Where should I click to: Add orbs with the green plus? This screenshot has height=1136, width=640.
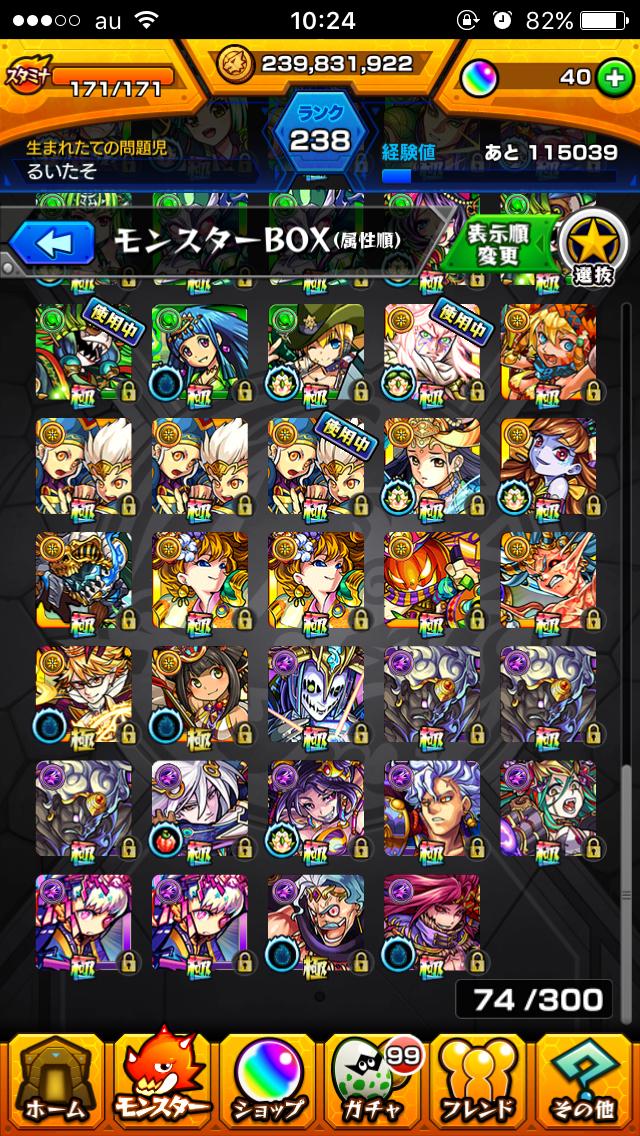612,78
